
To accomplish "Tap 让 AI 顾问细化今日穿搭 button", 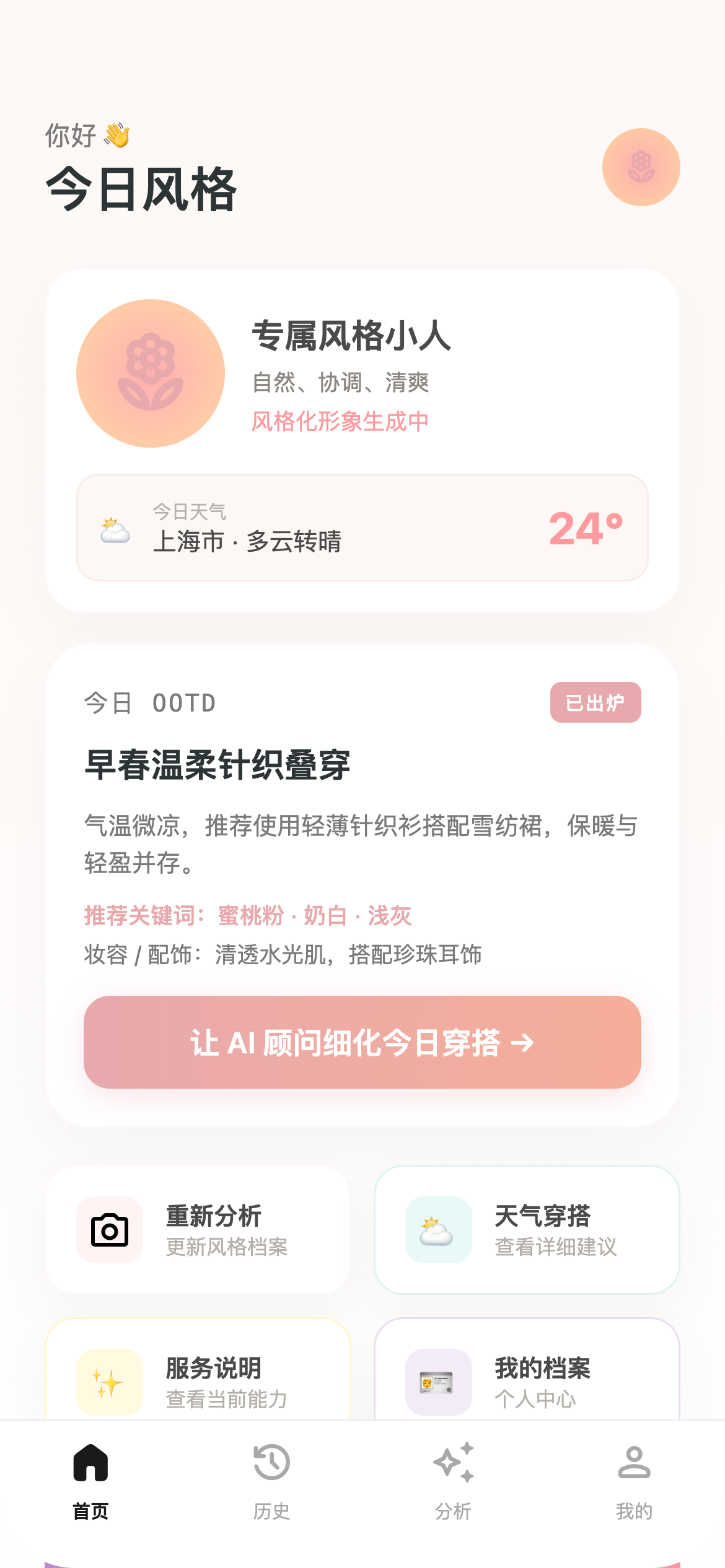I will coord(362,1042).
